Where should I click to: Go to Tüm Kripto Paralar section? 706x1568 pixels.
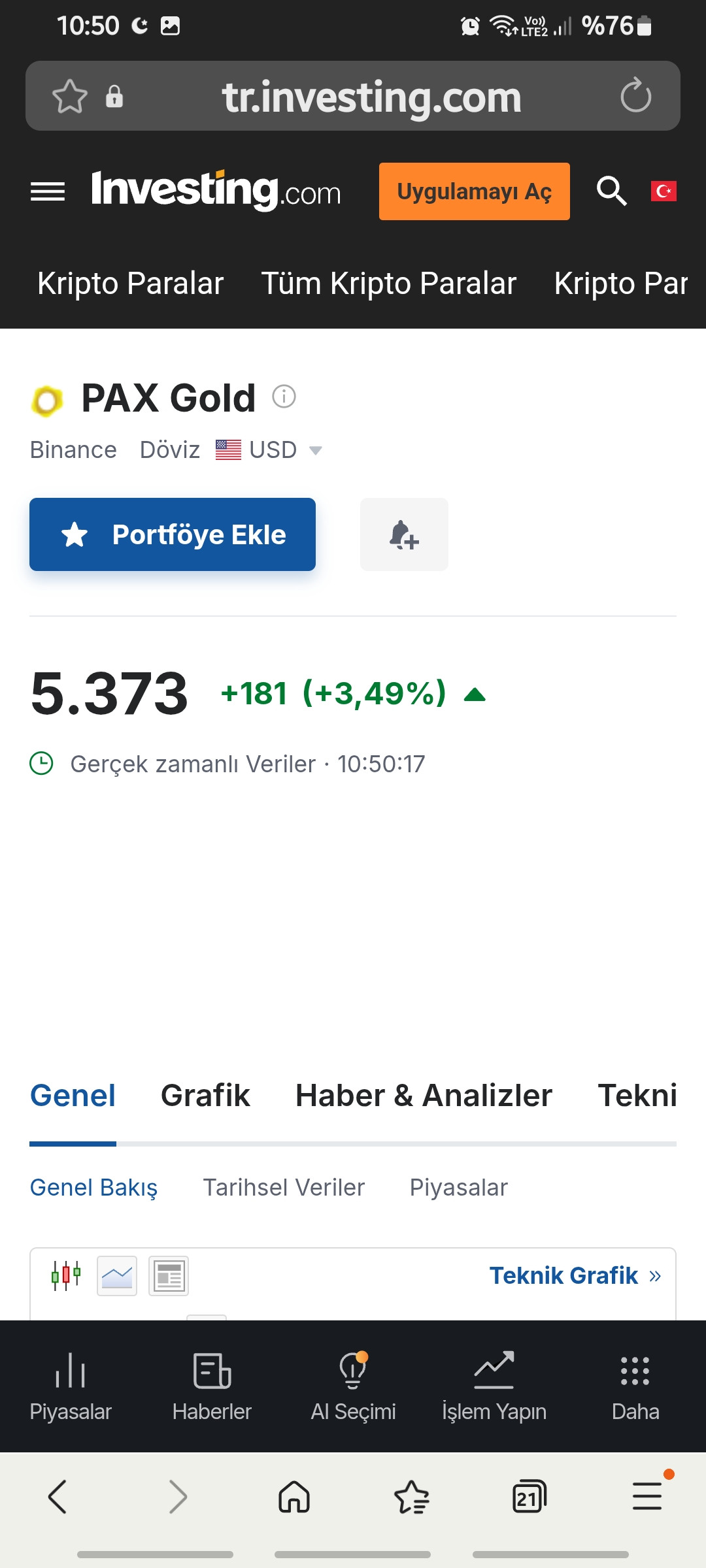389,284
